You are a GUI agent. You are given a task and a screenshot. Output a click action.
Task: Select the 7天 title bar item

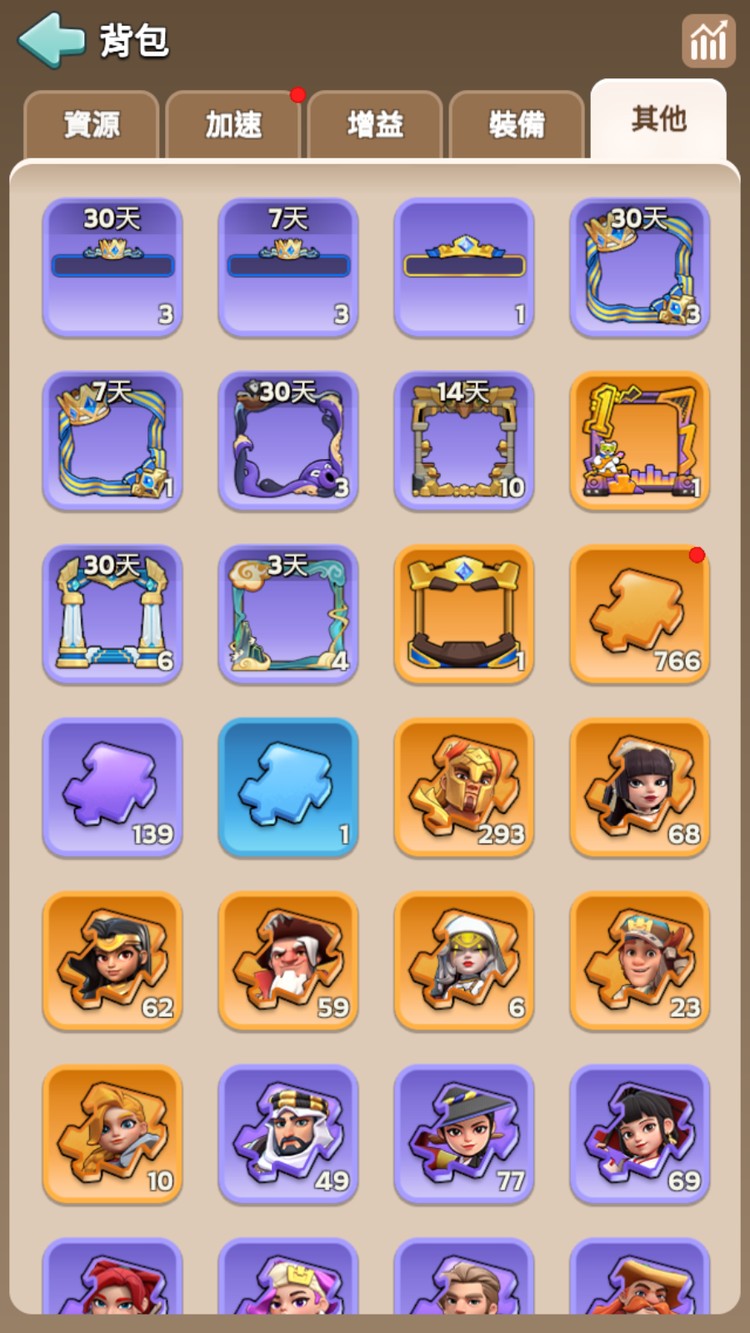[x=288, y=267]
